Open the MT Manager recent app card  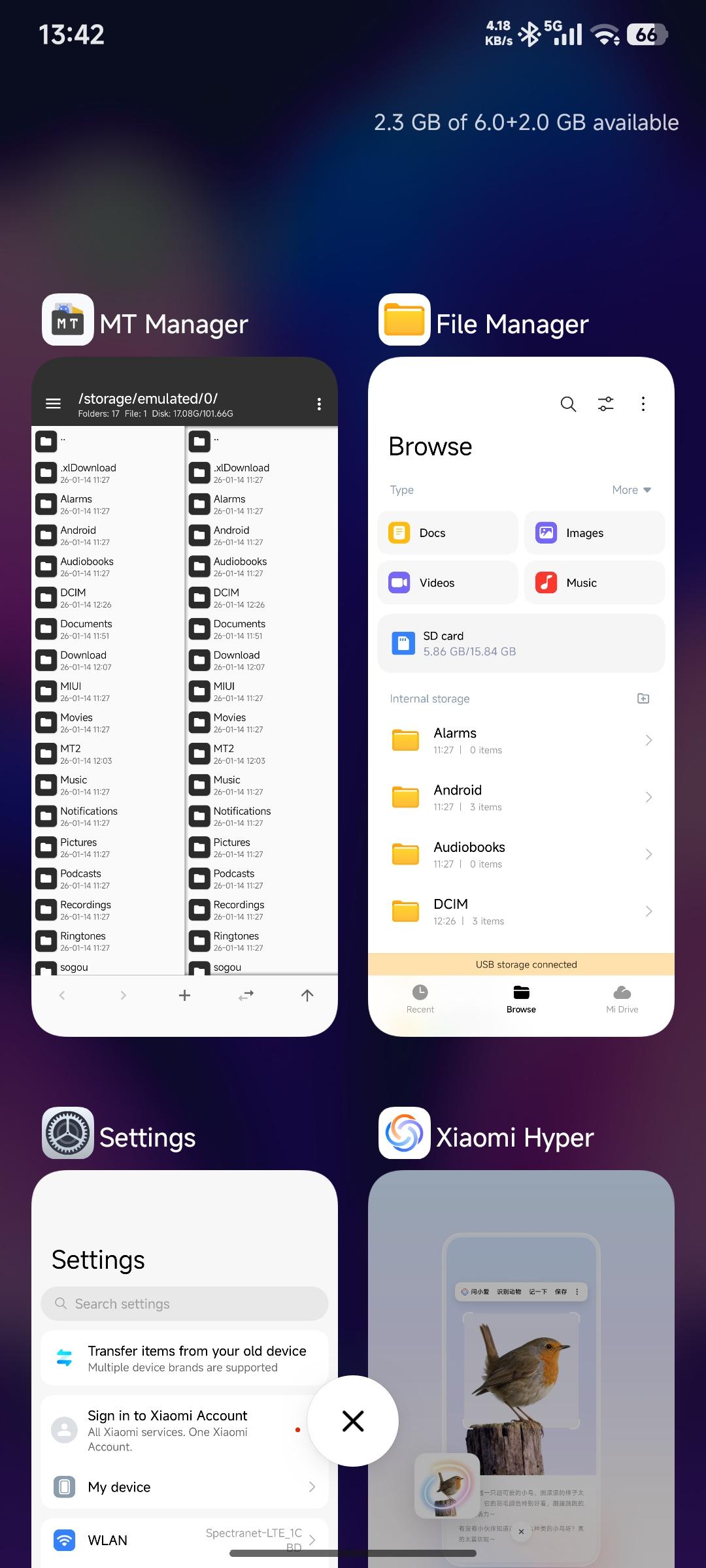point(184,696)
